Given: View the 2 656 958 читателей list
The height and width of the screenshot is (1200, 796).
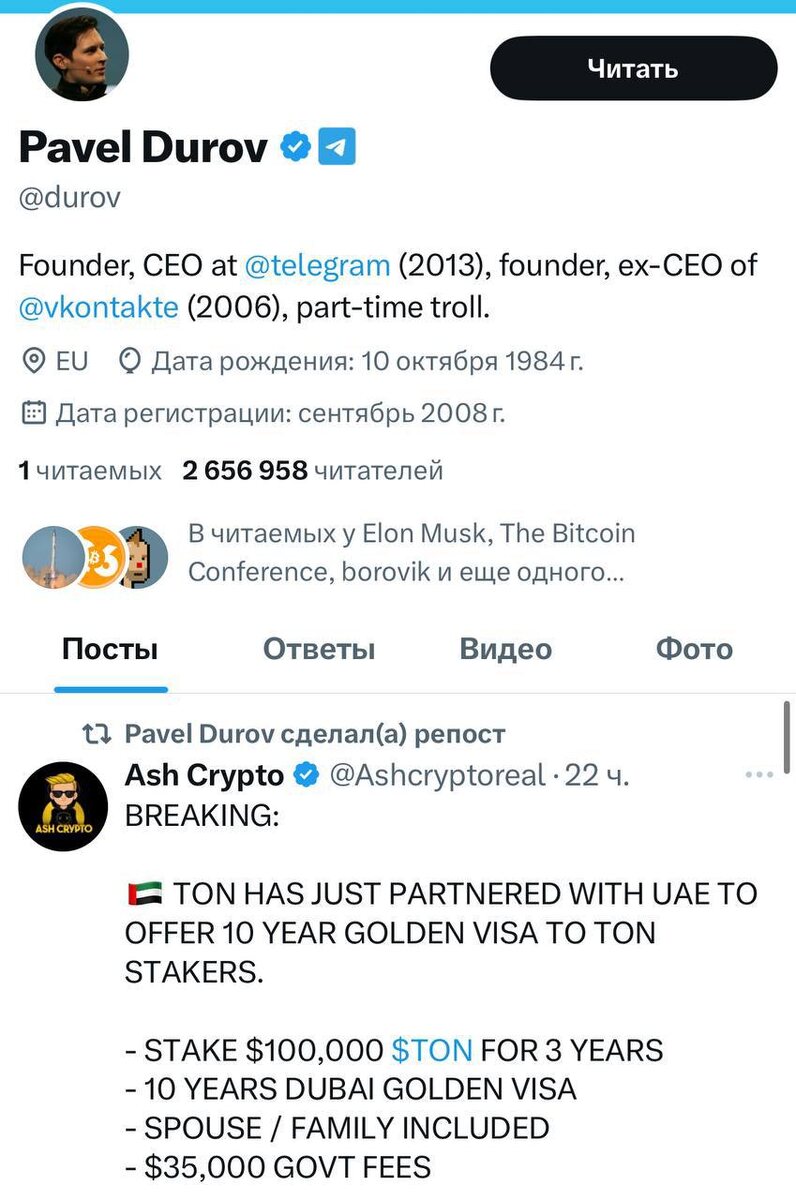Looking at the screenshot, I should [x=312, y=470].
